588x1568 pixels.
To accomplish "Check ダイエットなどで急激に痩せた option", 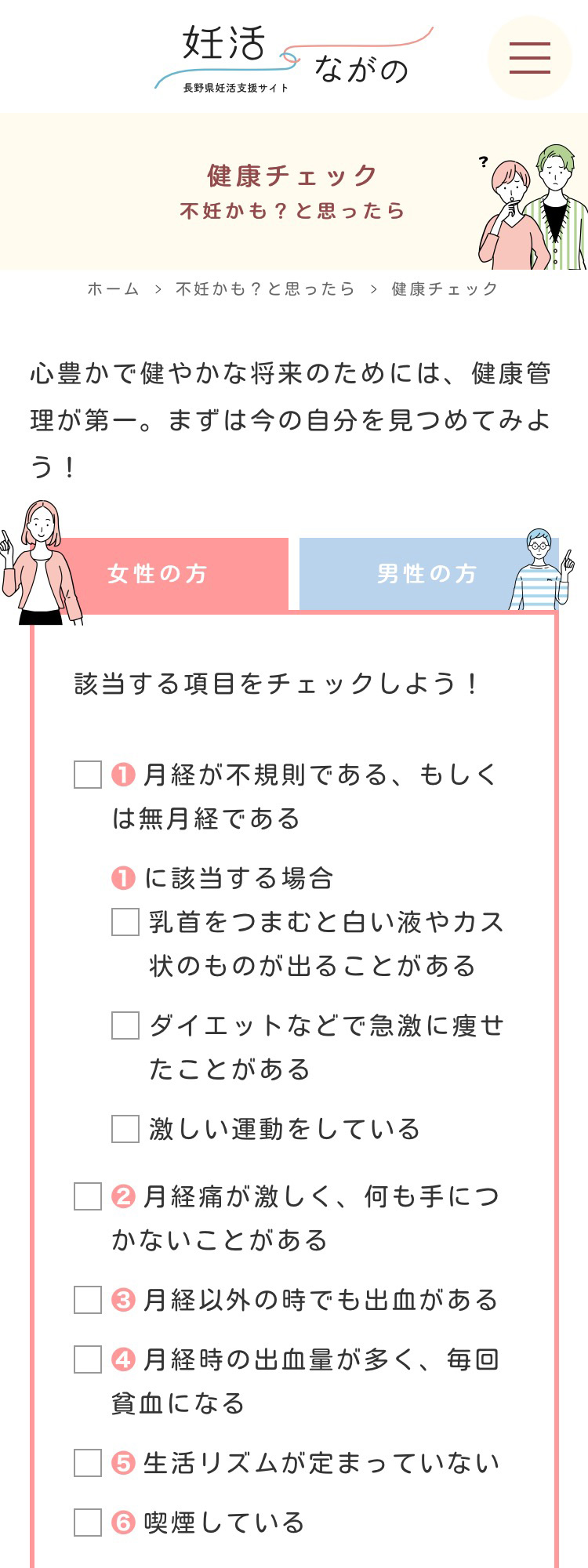I will (125, 1025).
